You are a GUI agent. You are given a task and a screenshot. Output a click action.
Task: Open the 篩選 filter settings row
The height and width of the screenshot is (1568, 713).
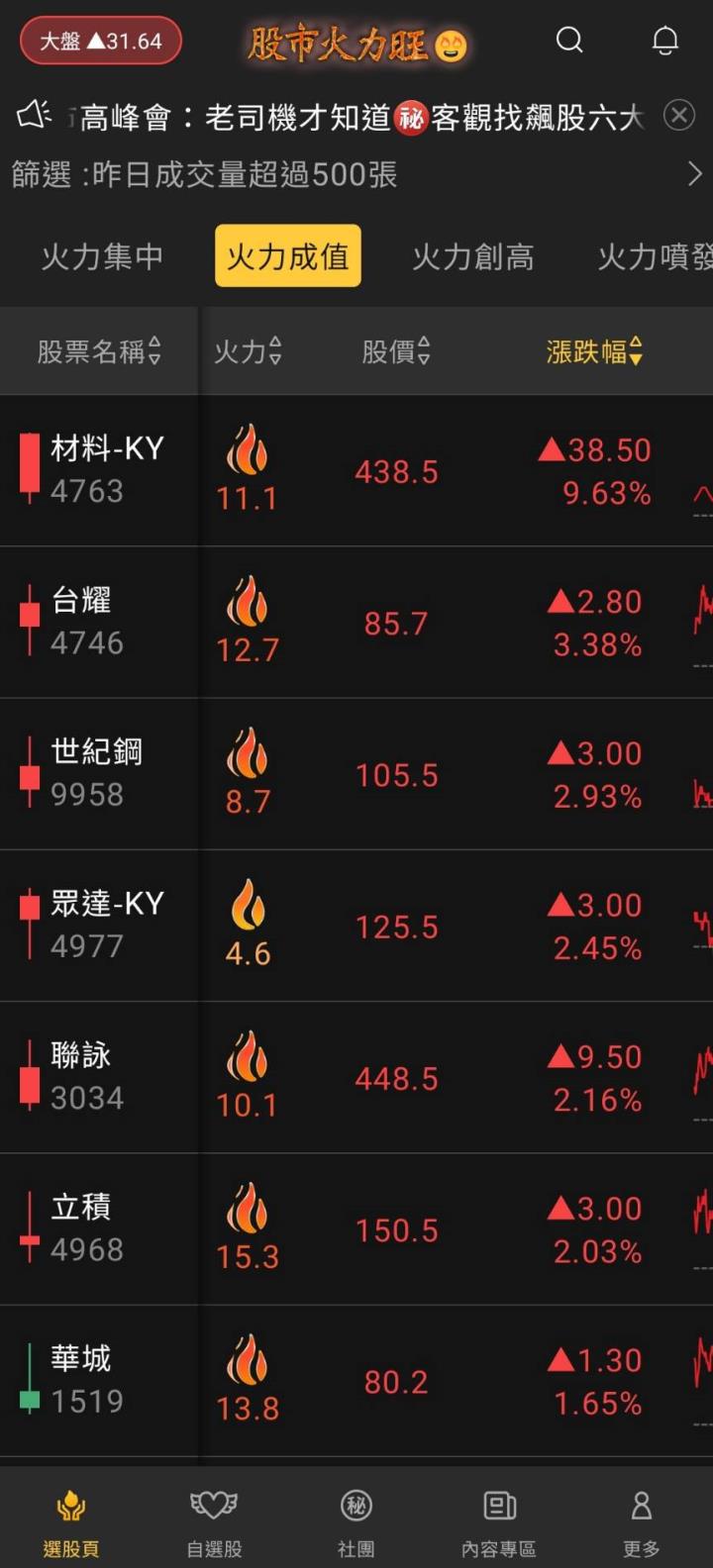click(x=356, y=175)
